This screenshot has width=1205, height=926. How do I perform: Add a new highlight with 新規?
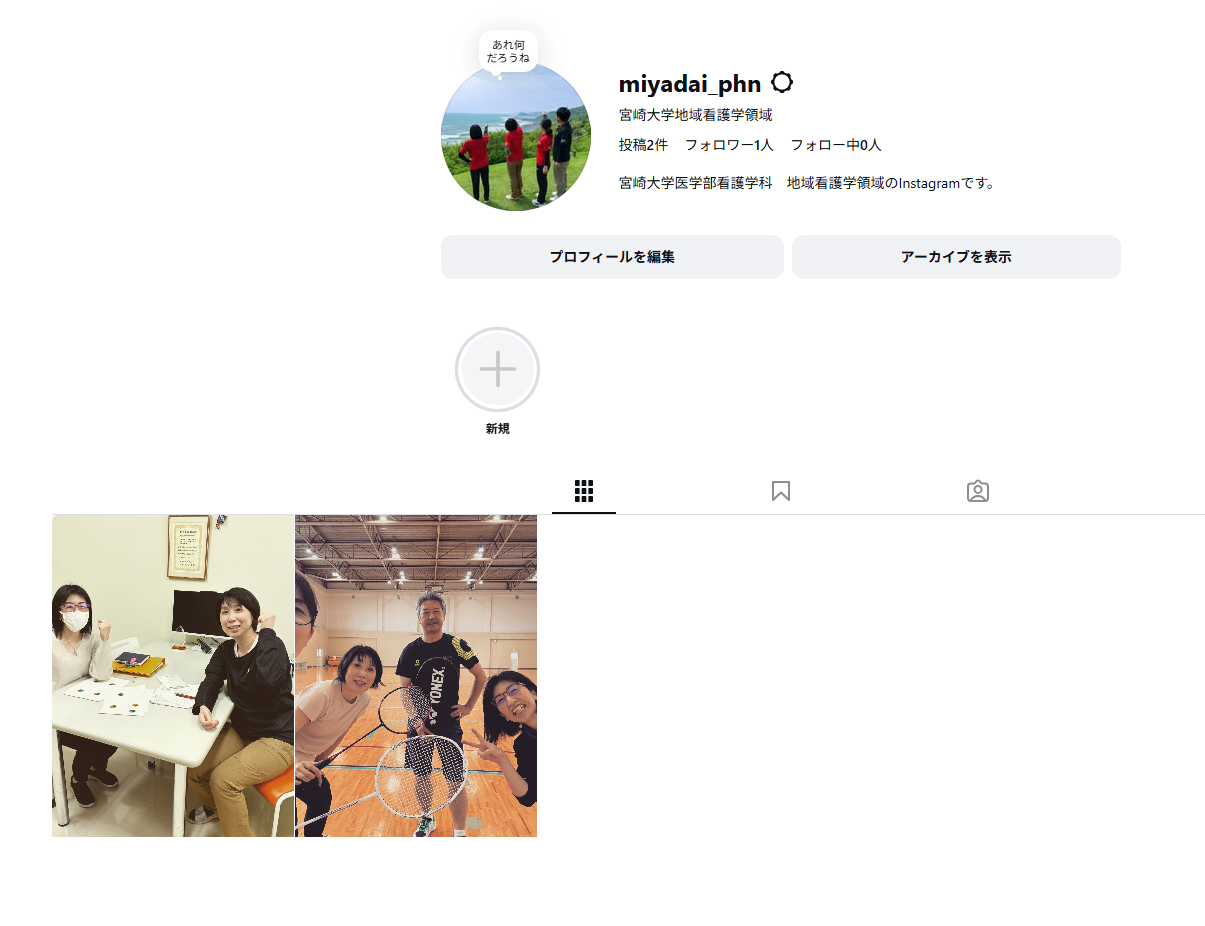pyautogui.click(x=497, y=370)
